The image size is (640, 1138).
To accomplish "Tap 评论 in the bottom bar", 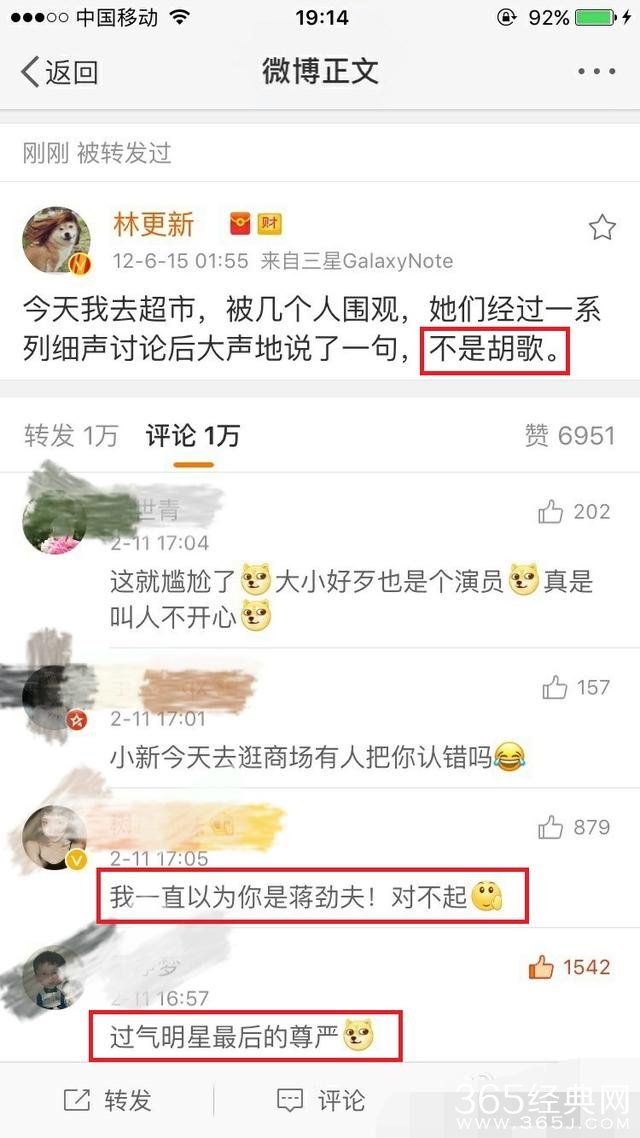I will 320,1100.
